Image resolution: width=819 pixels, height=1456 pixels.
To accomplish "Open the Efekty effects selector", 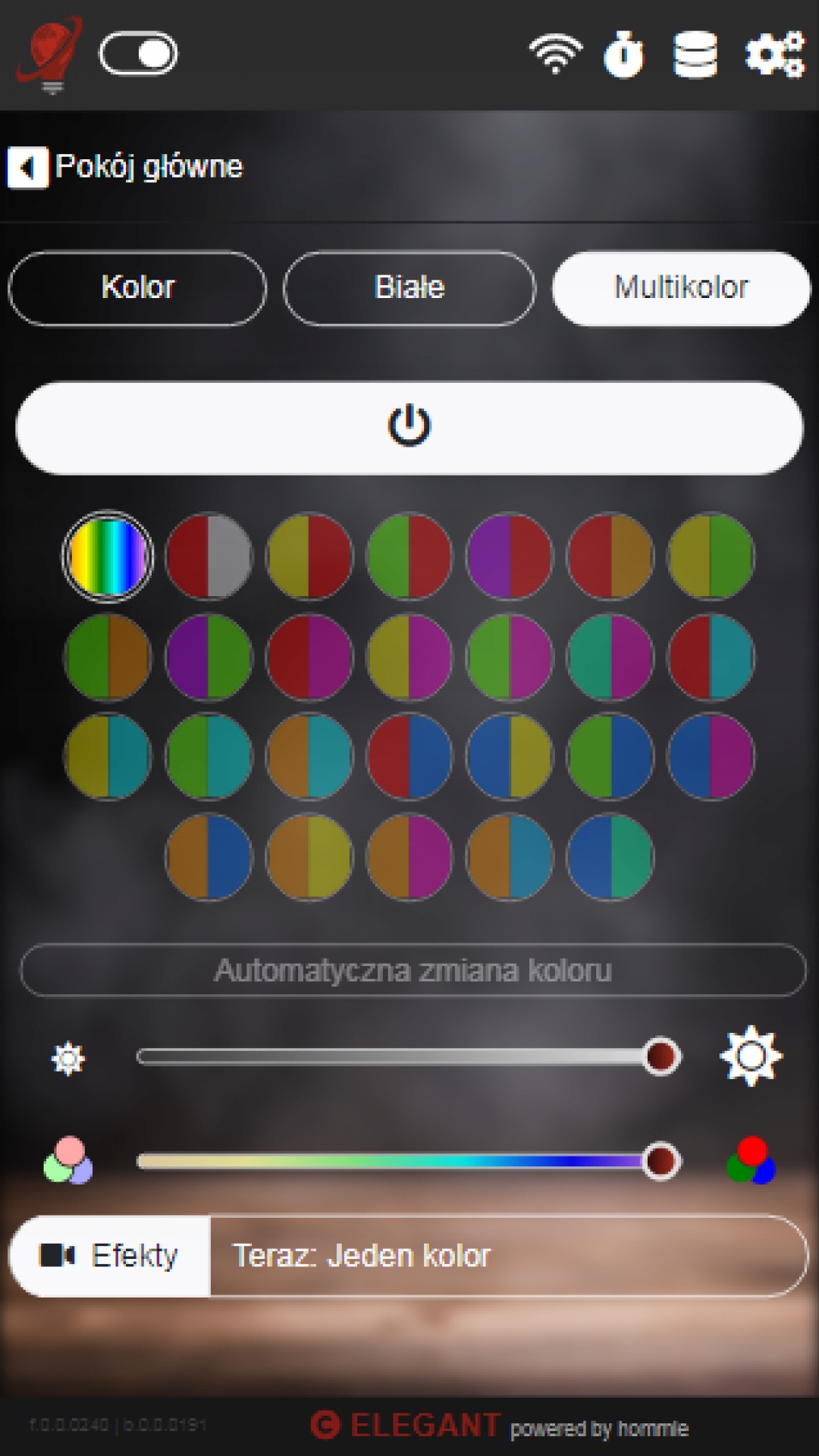I will click(110, 1256).
